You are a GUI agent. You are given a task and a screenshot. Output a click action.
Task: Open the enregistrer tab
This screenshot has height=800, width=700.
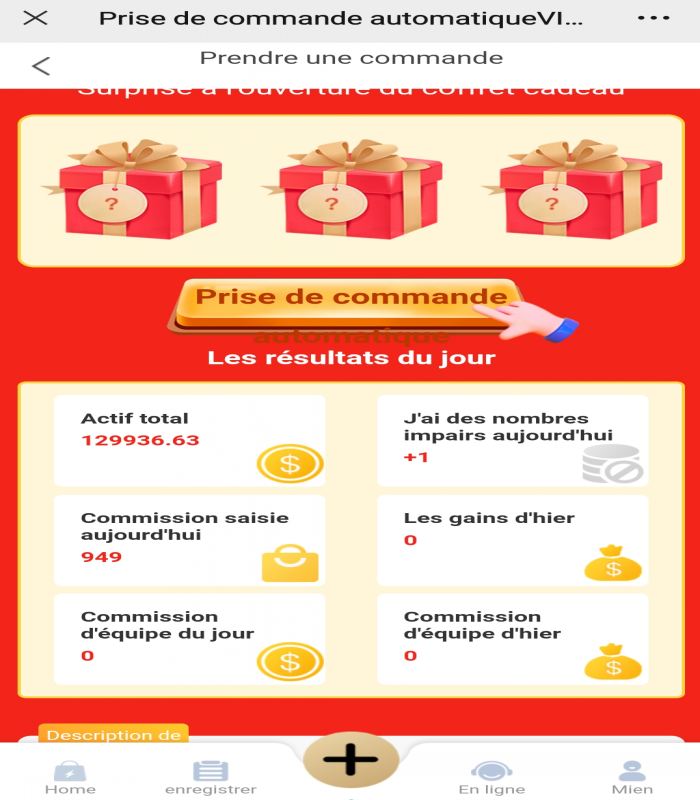tap(210, 776)
